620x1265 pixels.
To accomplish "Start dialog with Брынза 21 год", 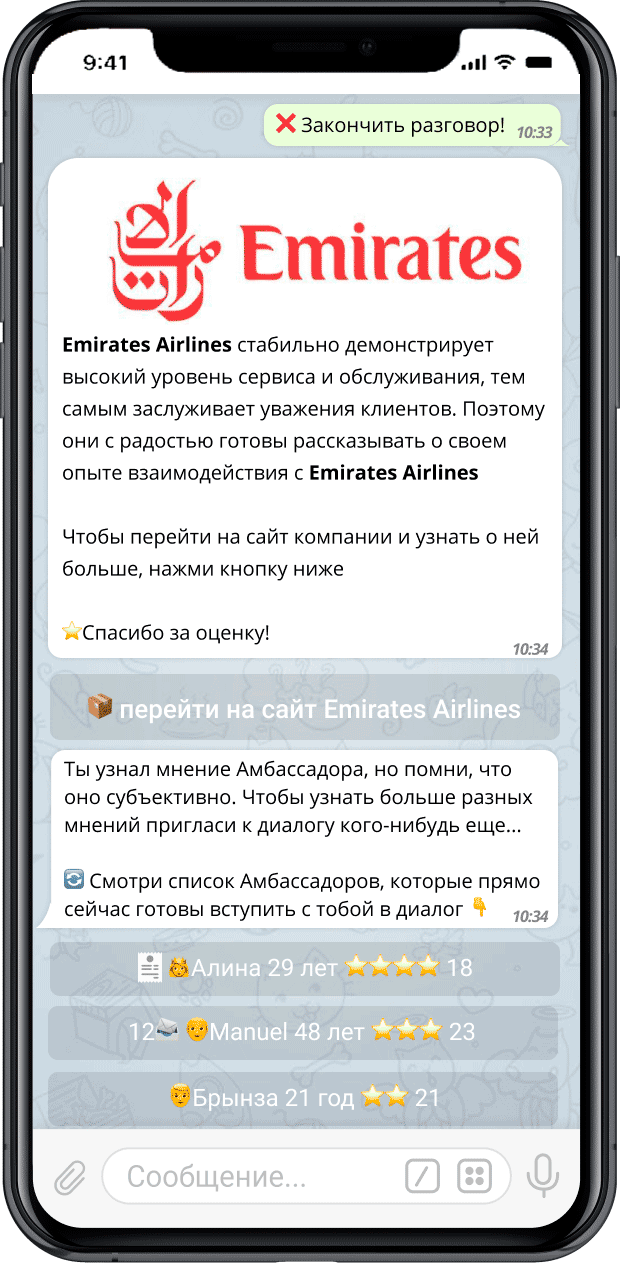I will [x=304, y=1097].
